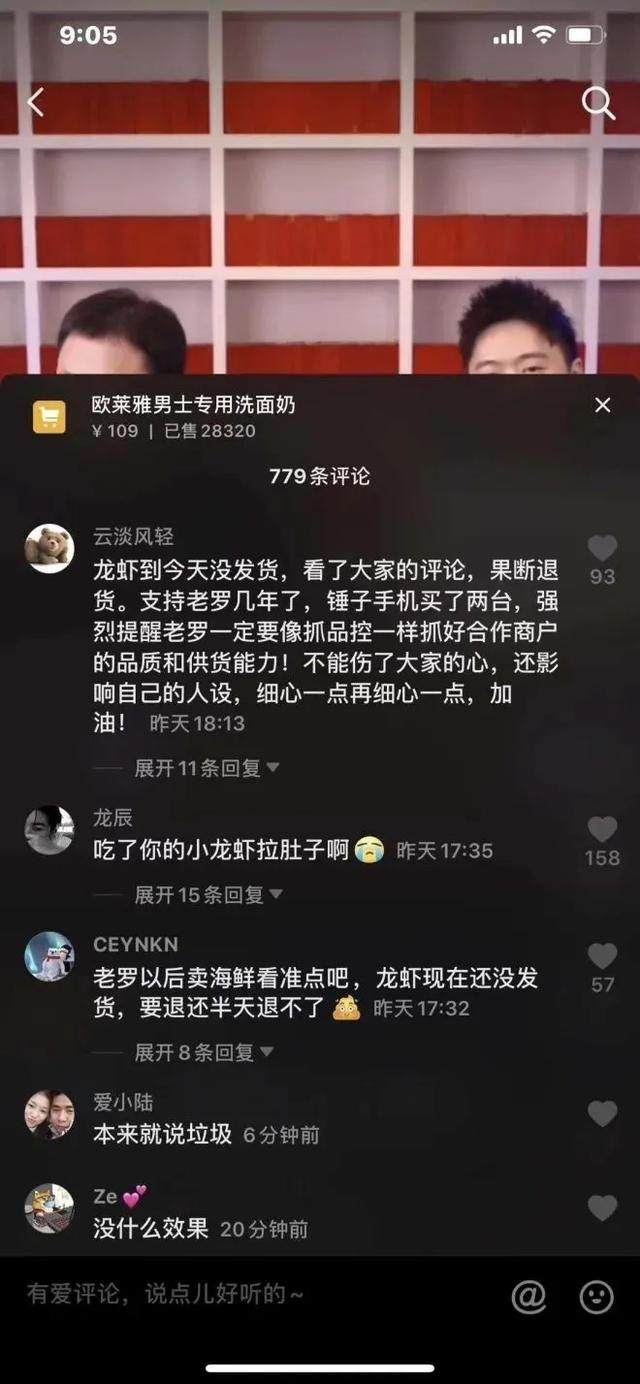Close the comments panel
This screenshot has width=640, height=1384.
click(x=602, y=405)
